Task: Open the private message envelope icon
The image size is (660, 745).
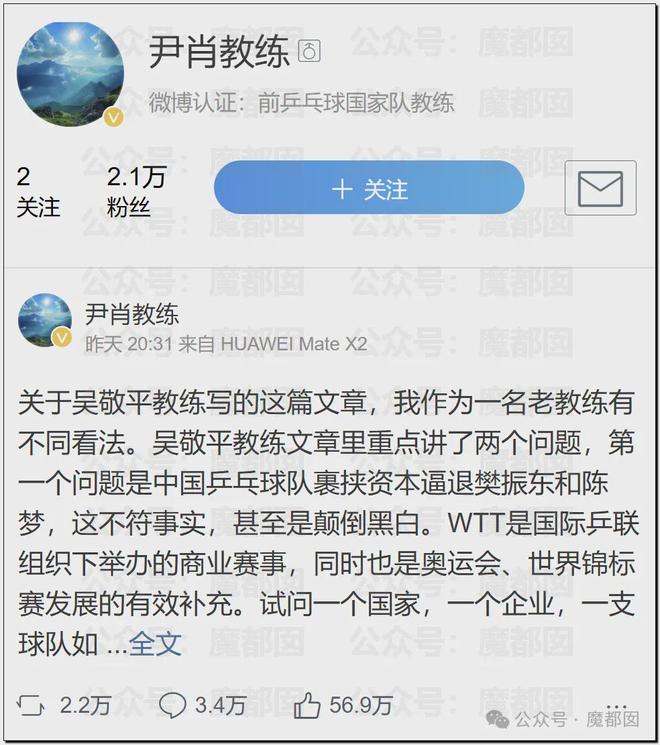Action: [600, 188]
